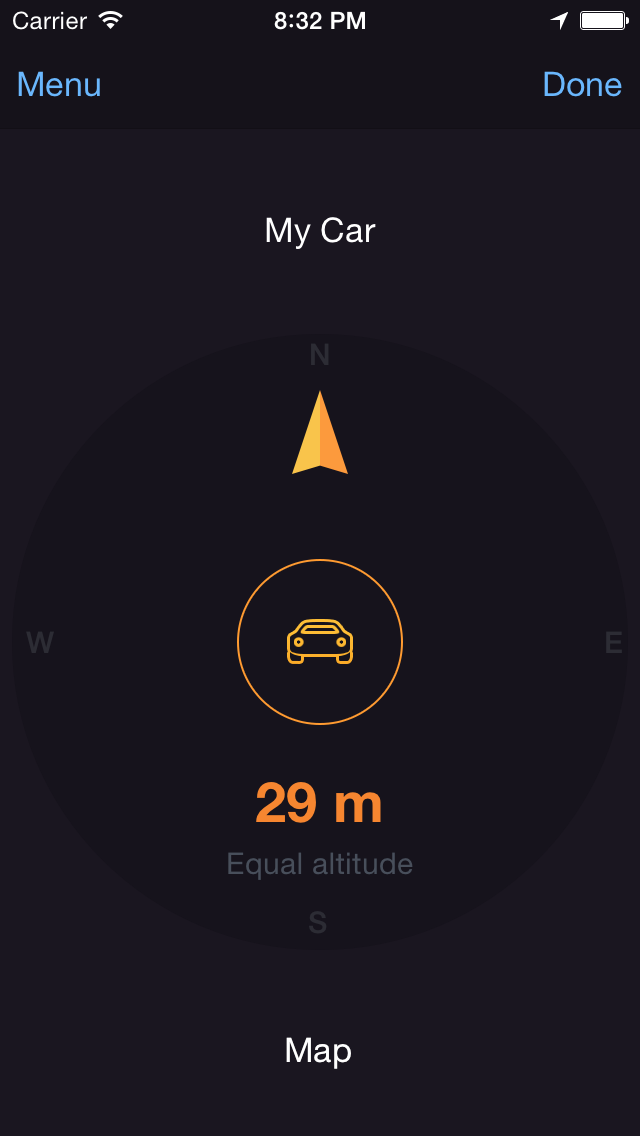
Task: Tap the car icon in the circle
Action: 320,642
